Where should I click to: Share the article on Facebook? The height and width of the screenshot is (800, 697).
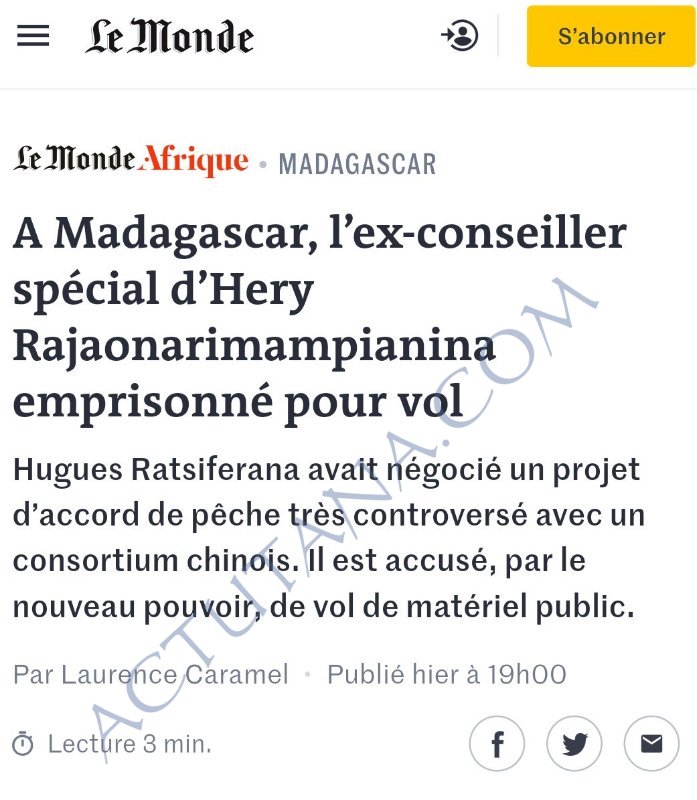[x=497, y=743]
